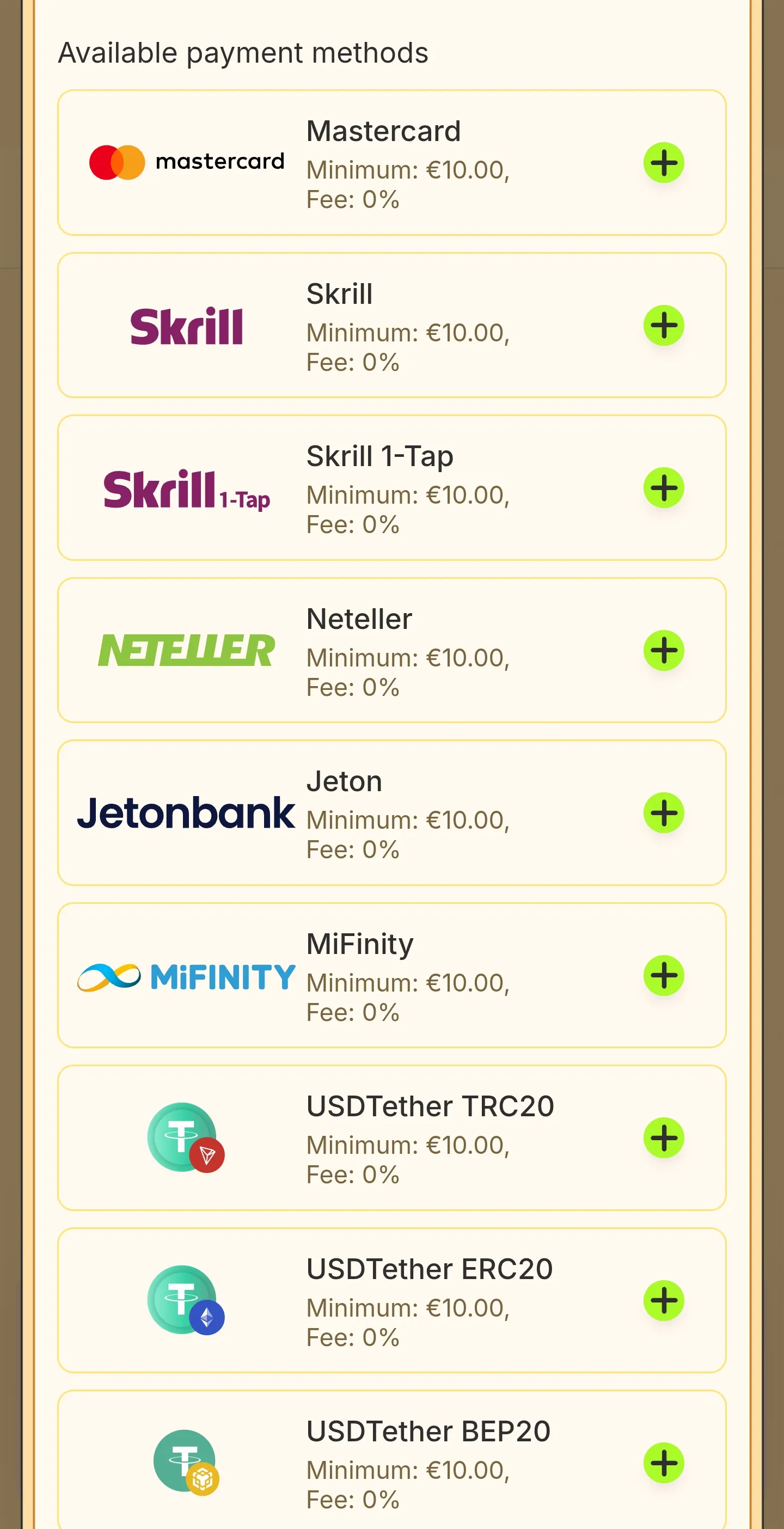Choose USDTether BEP20 plus button
The height and width of the screenshot is (1529, 784).
[664, 1463]
